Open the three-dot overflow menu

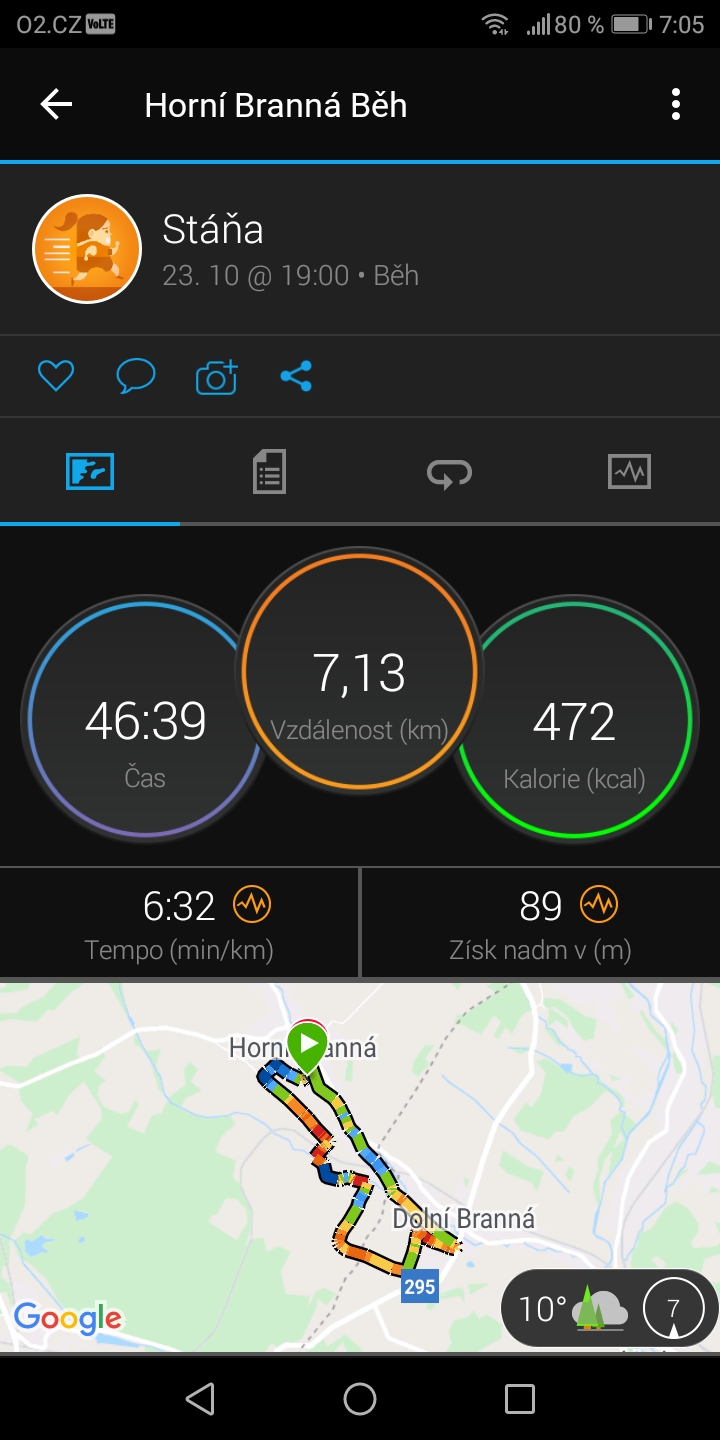(676, 104)
